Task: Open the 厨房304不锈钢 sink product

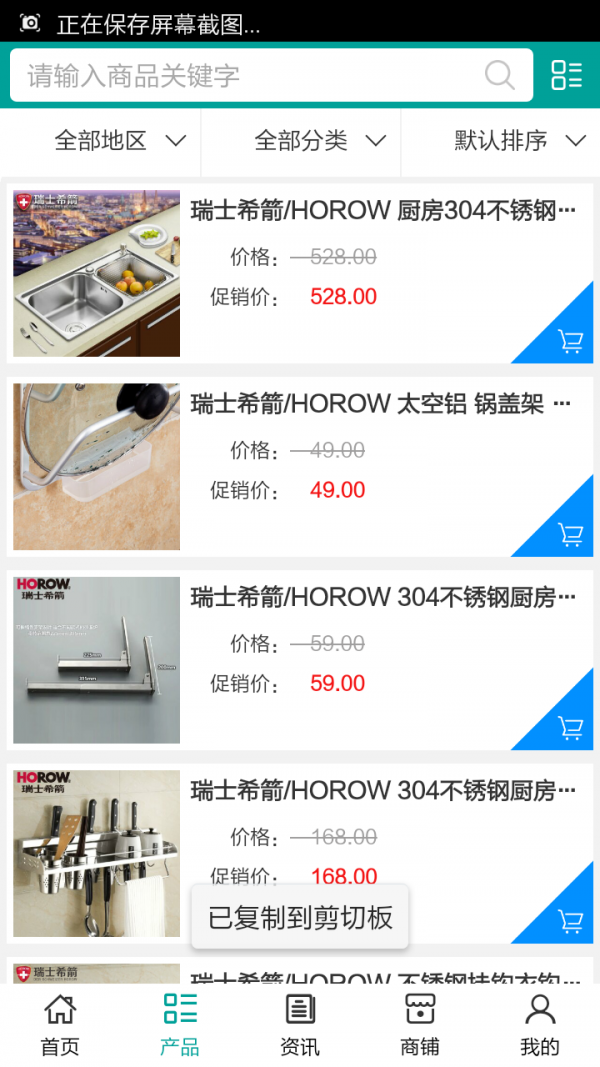Action: coord(383,210)
